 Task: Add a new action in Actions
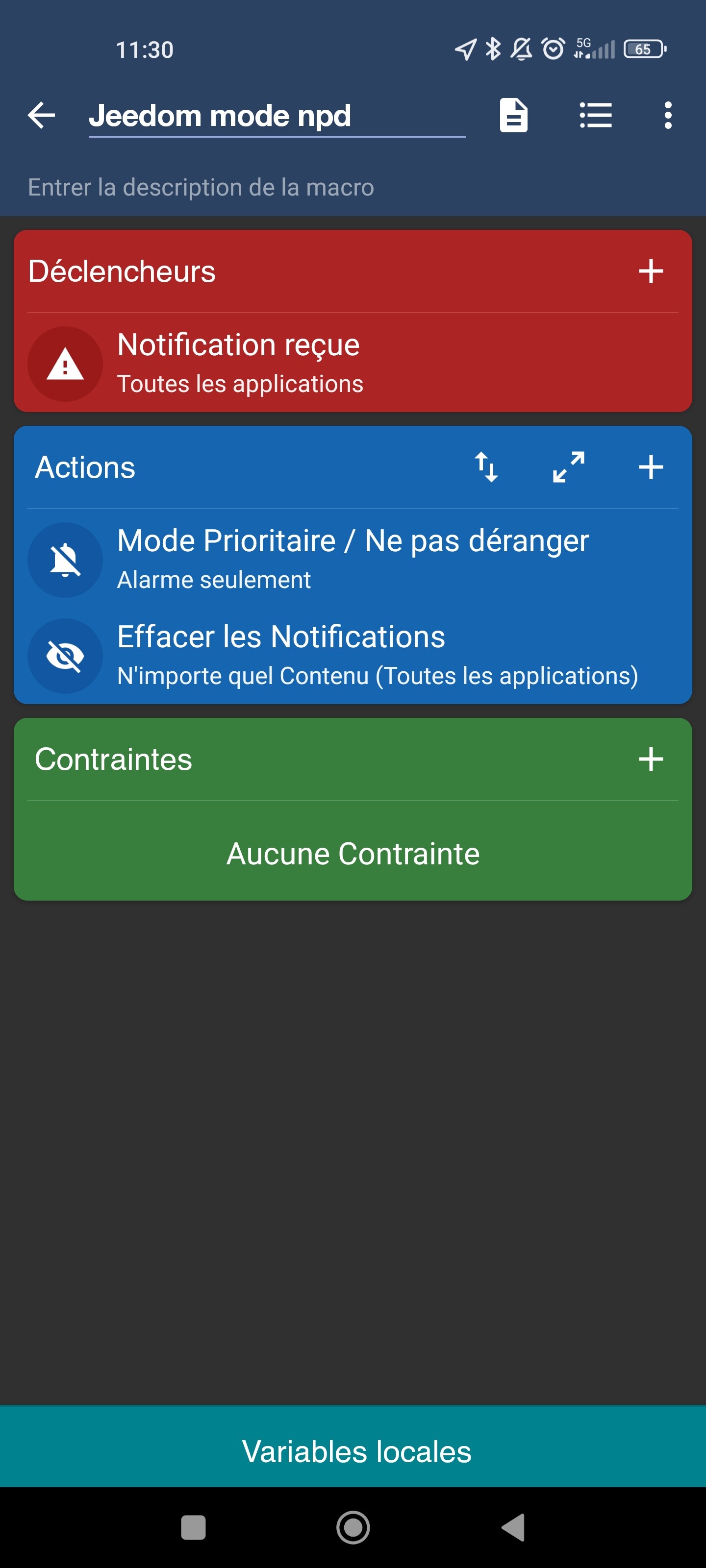point(651,467)
